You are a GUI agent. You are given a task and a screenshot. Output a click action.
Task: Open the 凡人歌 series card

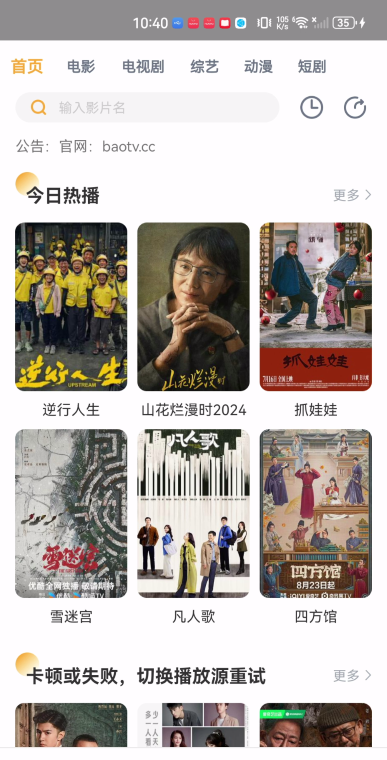pos(194,513)
